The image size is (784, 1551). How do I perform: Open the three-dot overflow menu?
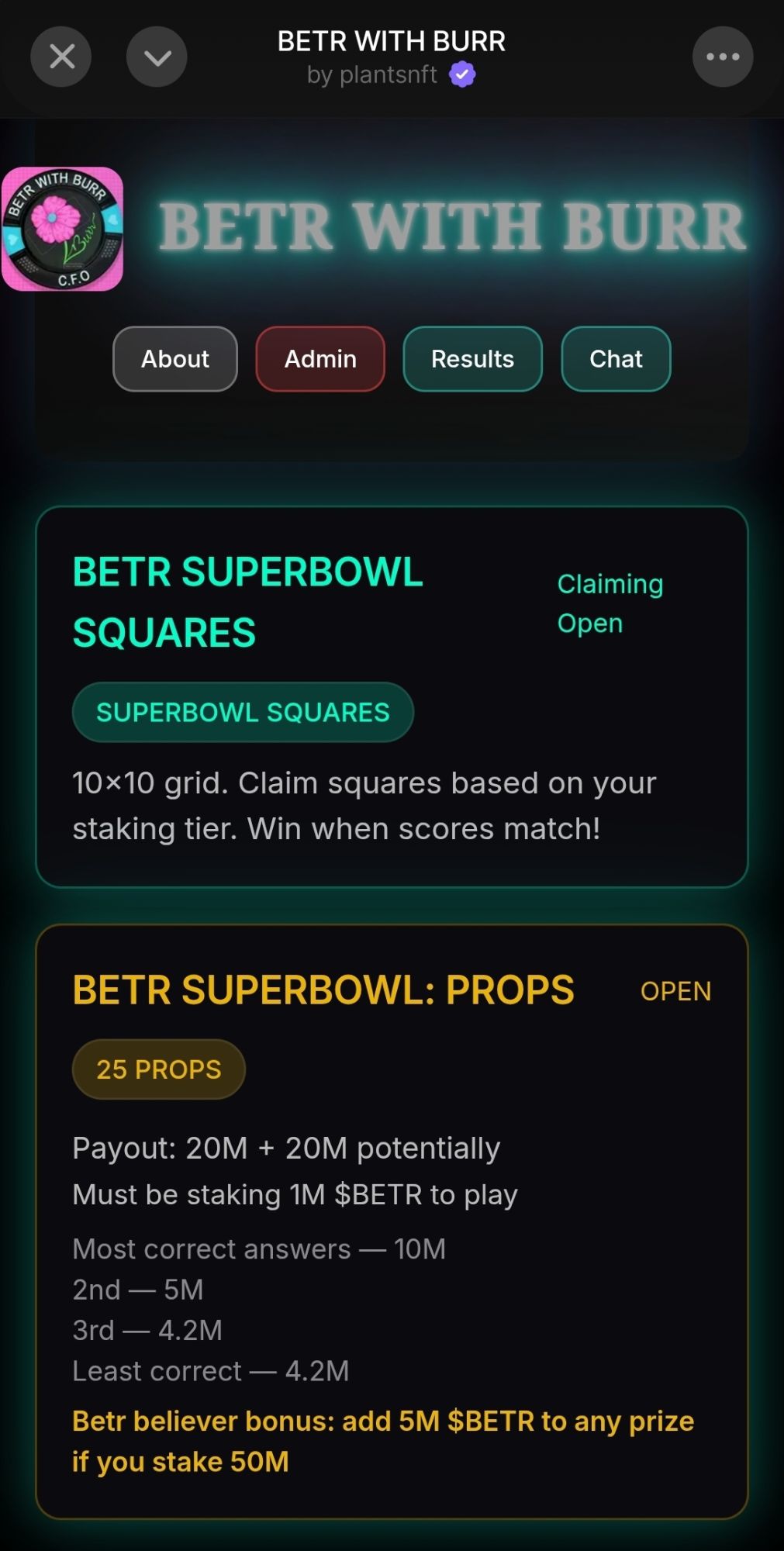coord(722,57)
